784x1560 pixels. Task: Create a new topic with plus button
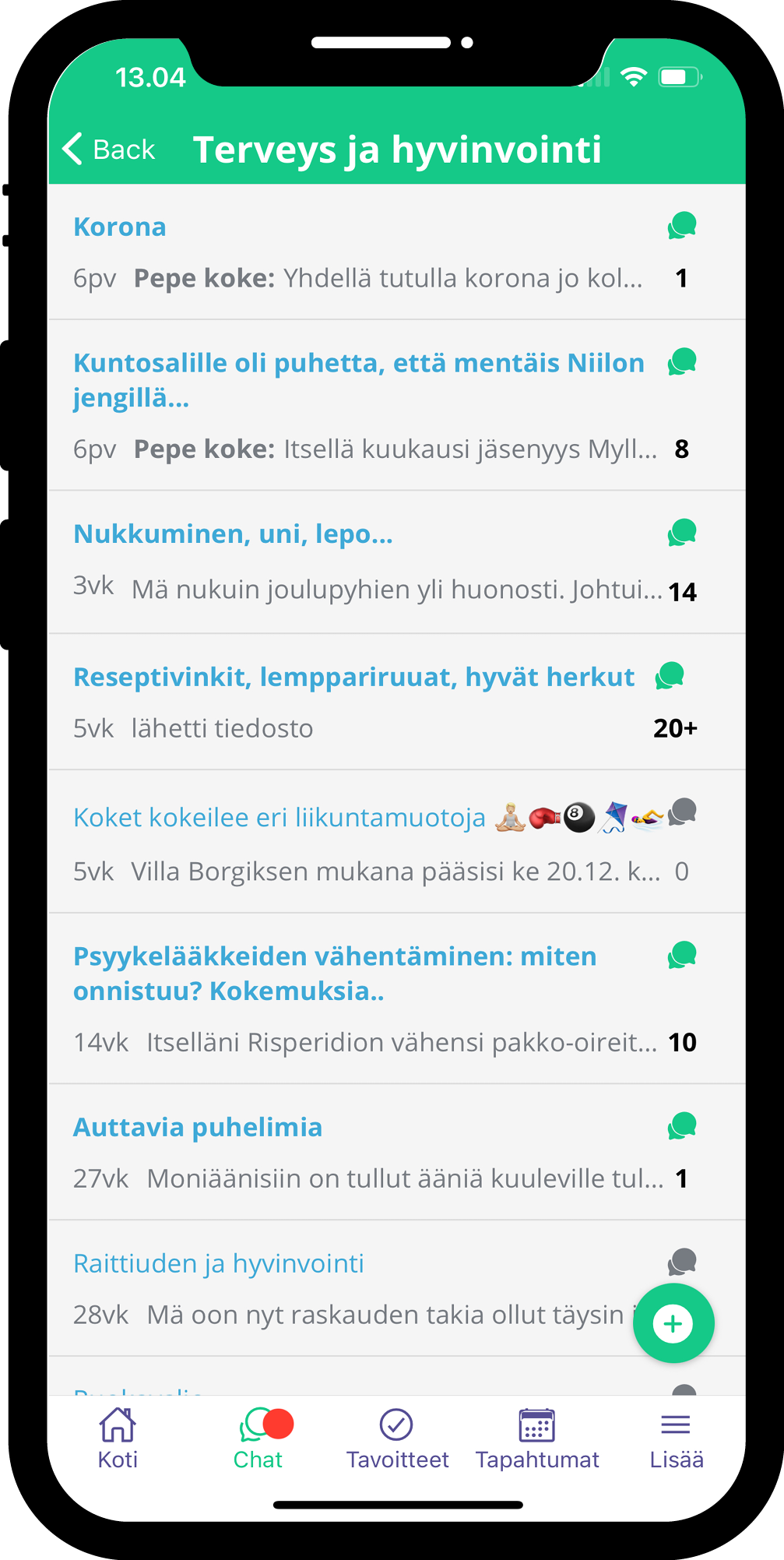pyautogui.click(x=673, y=1323)
